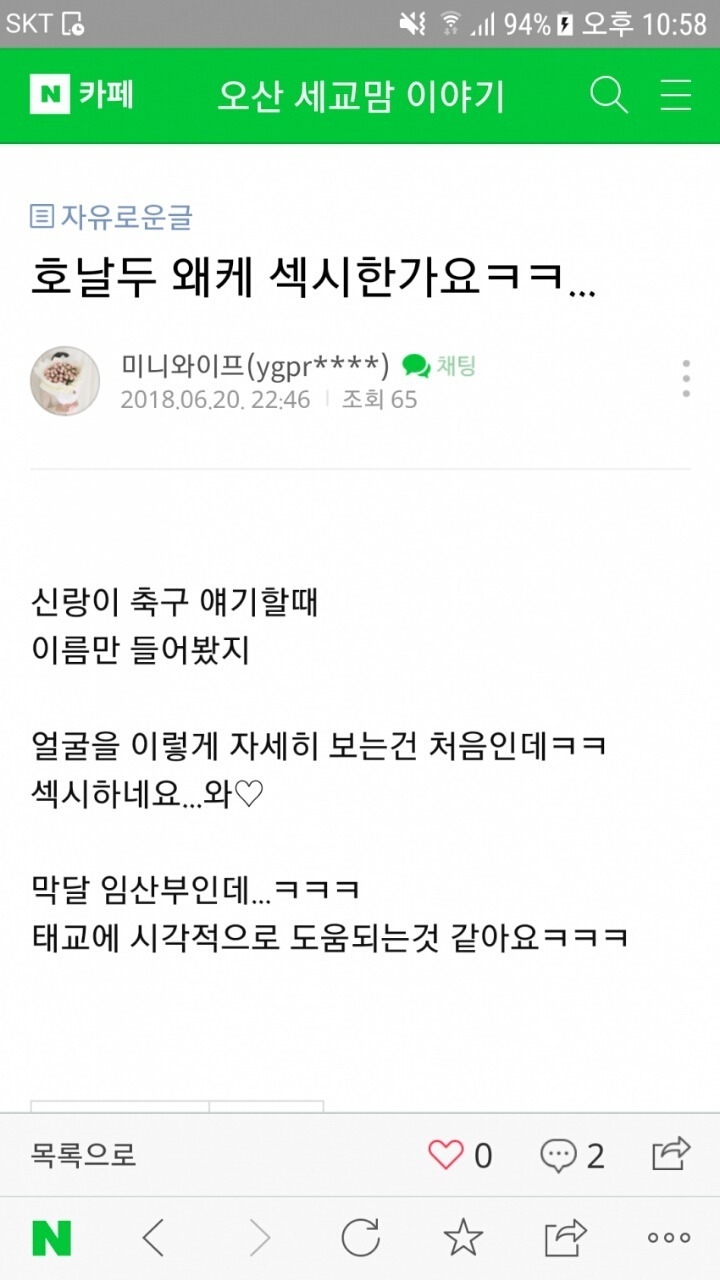Start chat with the post author
This screenshot has width=720, height=1280.
[x=440, y=366]
